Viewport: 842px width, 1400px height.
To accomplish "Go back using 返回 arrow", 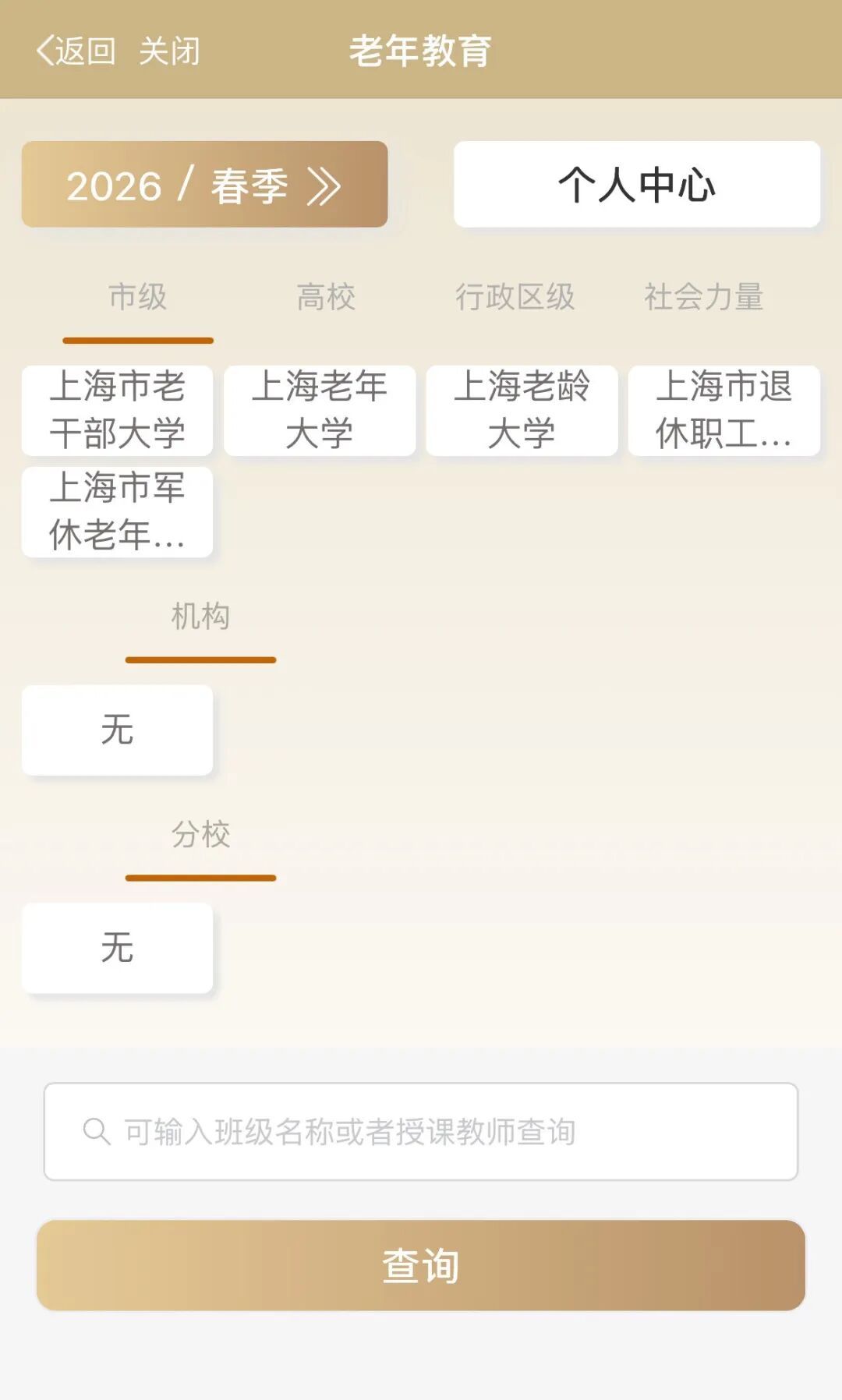I will coord(76,51).
